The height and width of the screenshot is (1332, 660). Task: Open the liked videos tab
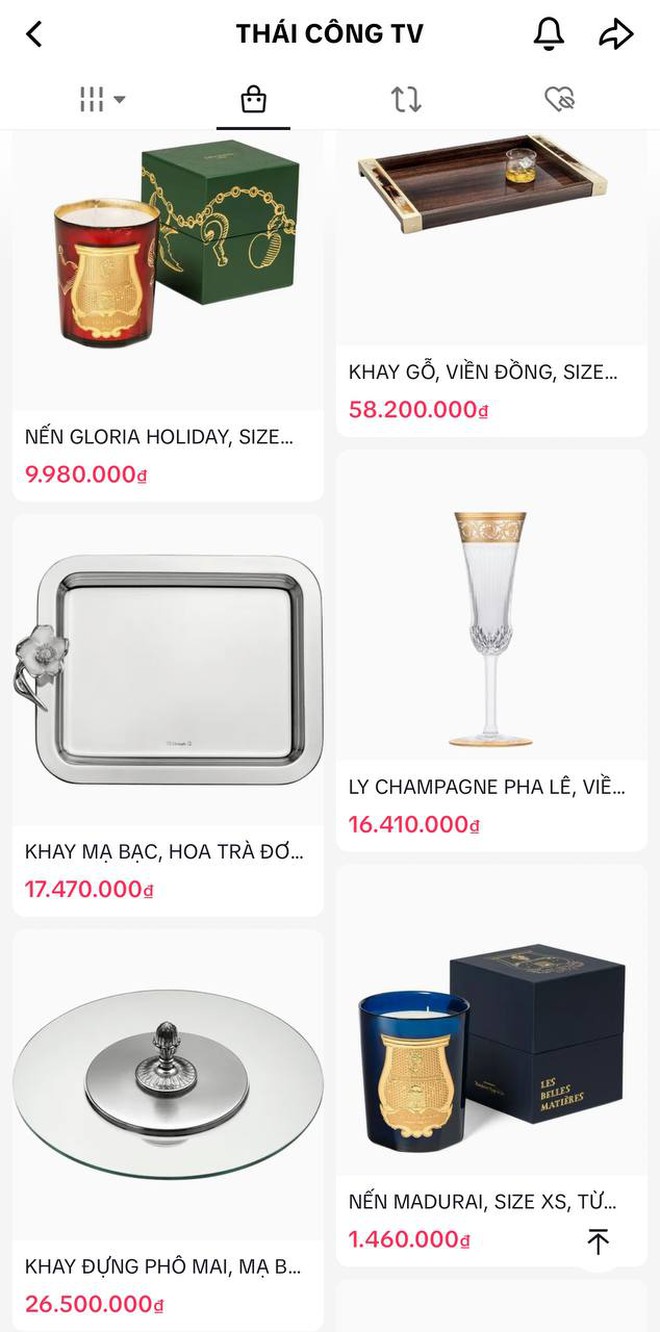559,99
